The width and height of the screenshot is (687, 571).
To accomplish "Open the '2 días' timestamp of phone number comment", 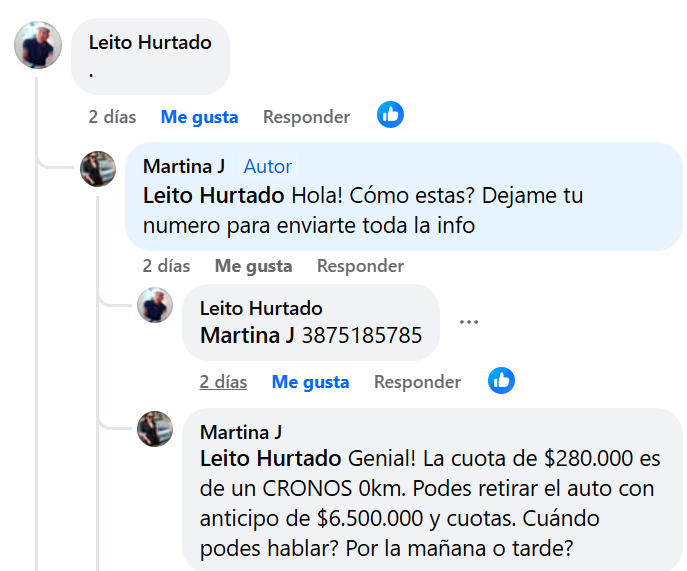I will coord(223,382).
